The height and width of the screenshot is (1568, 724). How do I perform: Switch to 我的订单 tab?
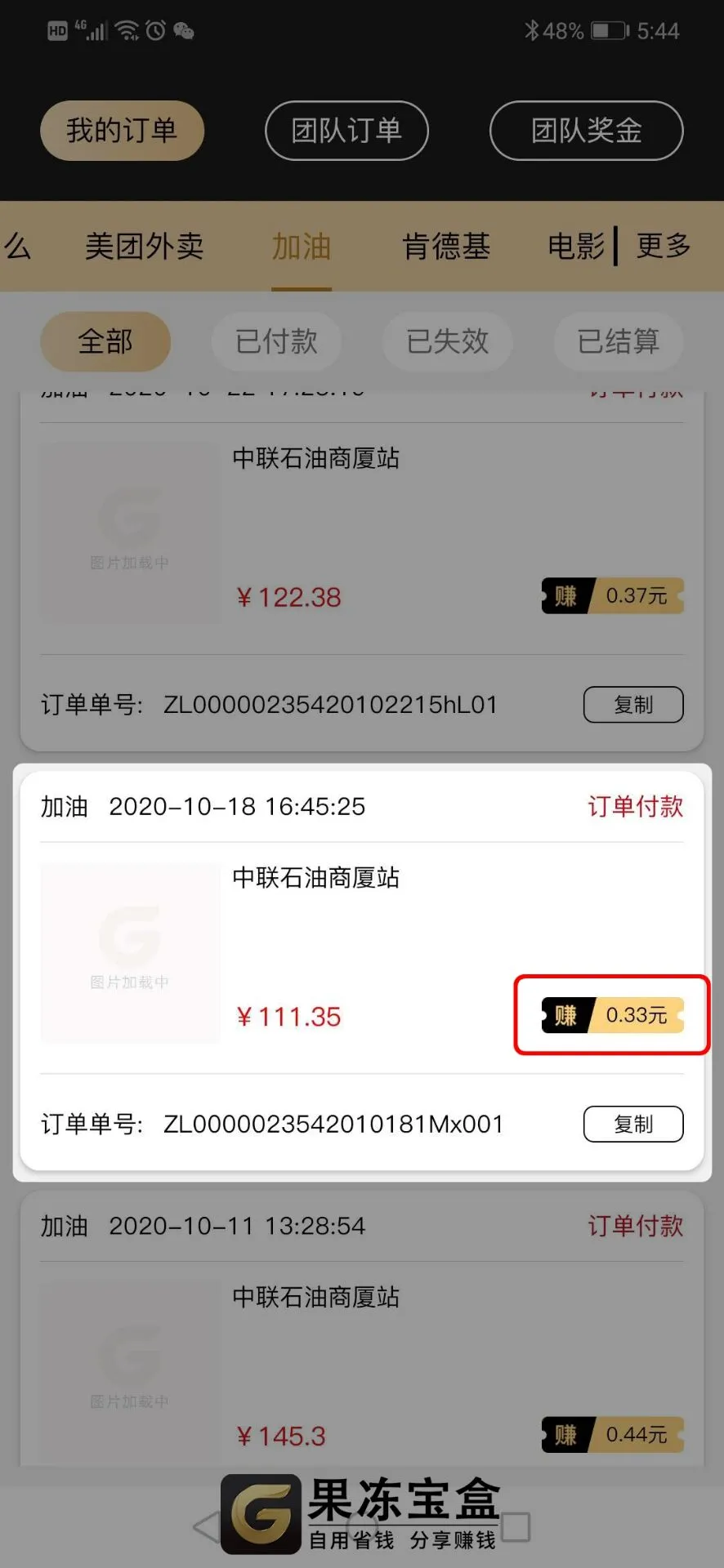point(122,131)
